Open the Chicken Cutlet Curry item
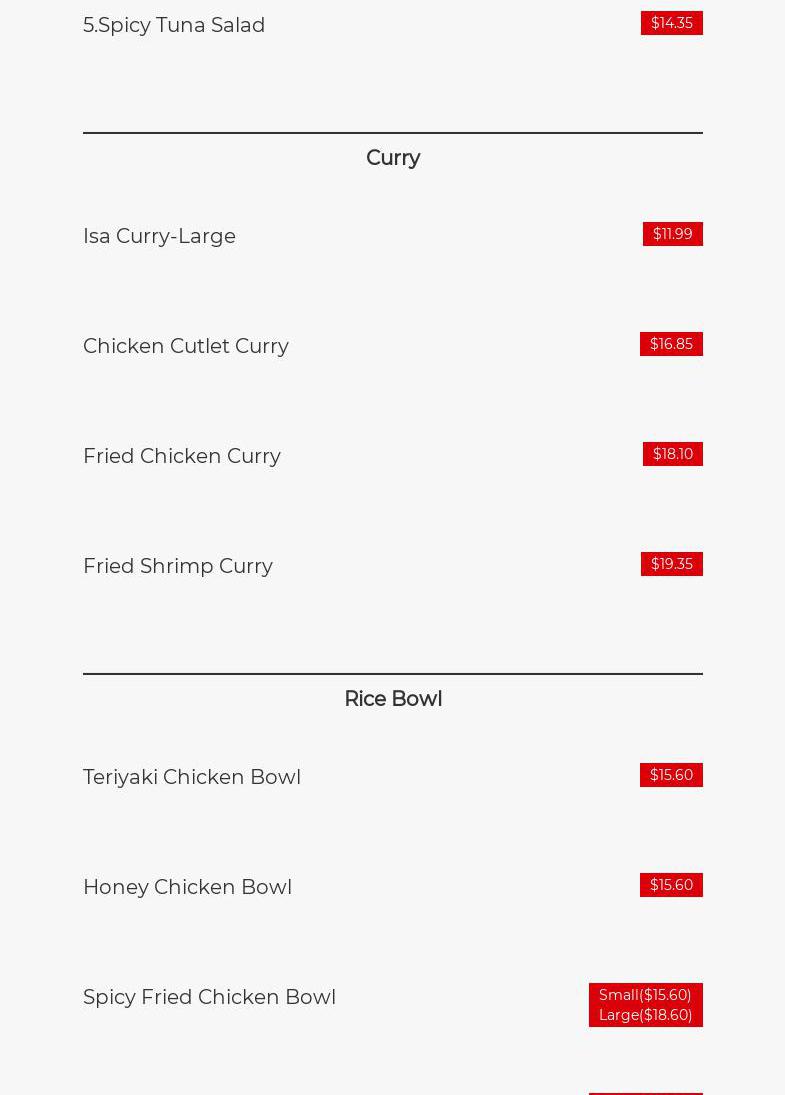The width and height of the screenshot is (785, 1095). [186, 346]
